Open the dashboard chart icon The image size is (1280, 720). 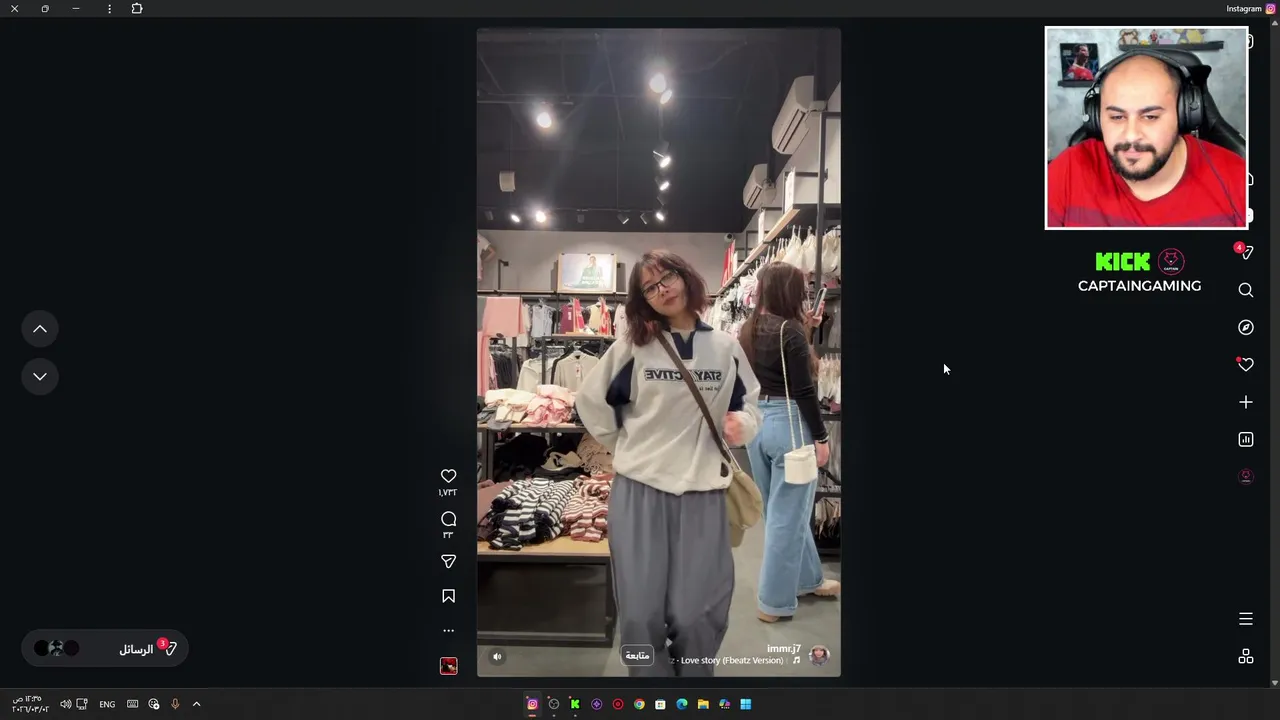point(1245,439)
